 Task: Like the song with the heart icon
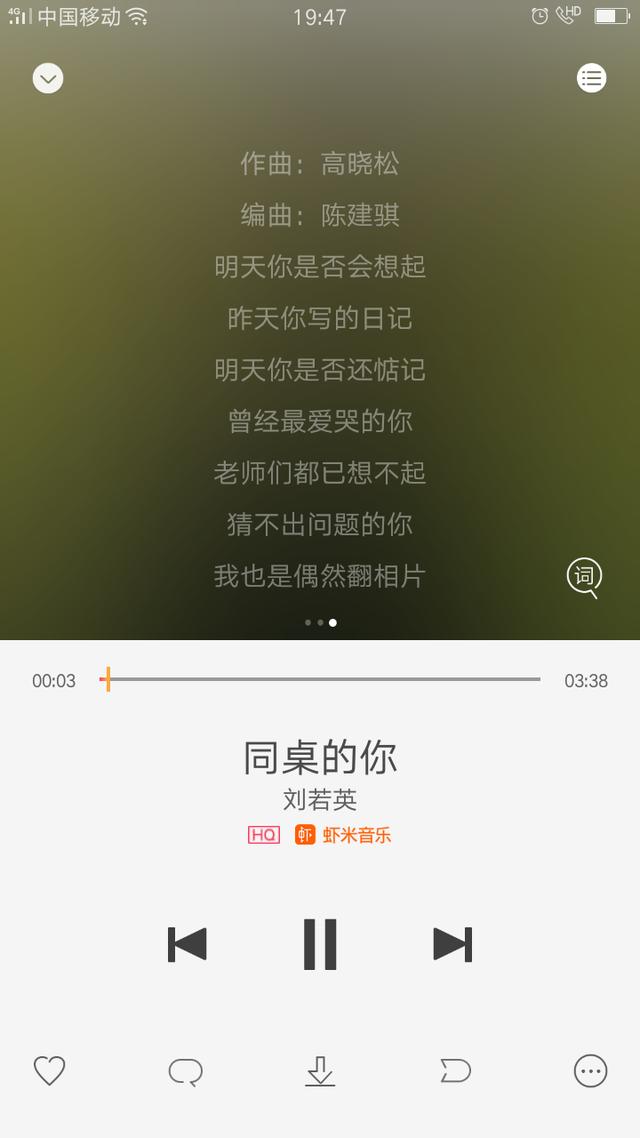coord(49,1071)
